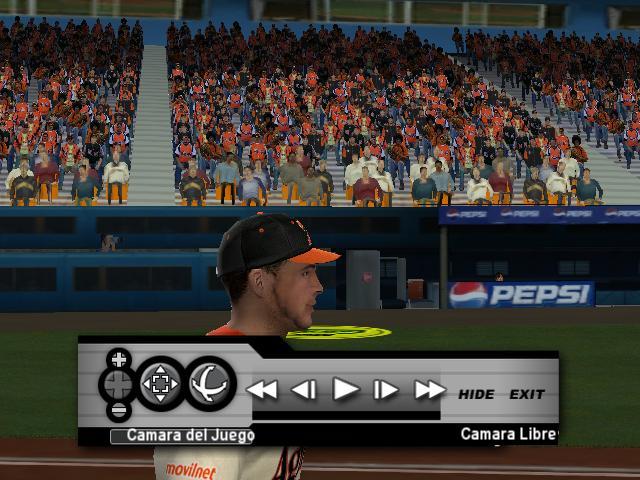Step one frame backward

[x=304, y=390]
